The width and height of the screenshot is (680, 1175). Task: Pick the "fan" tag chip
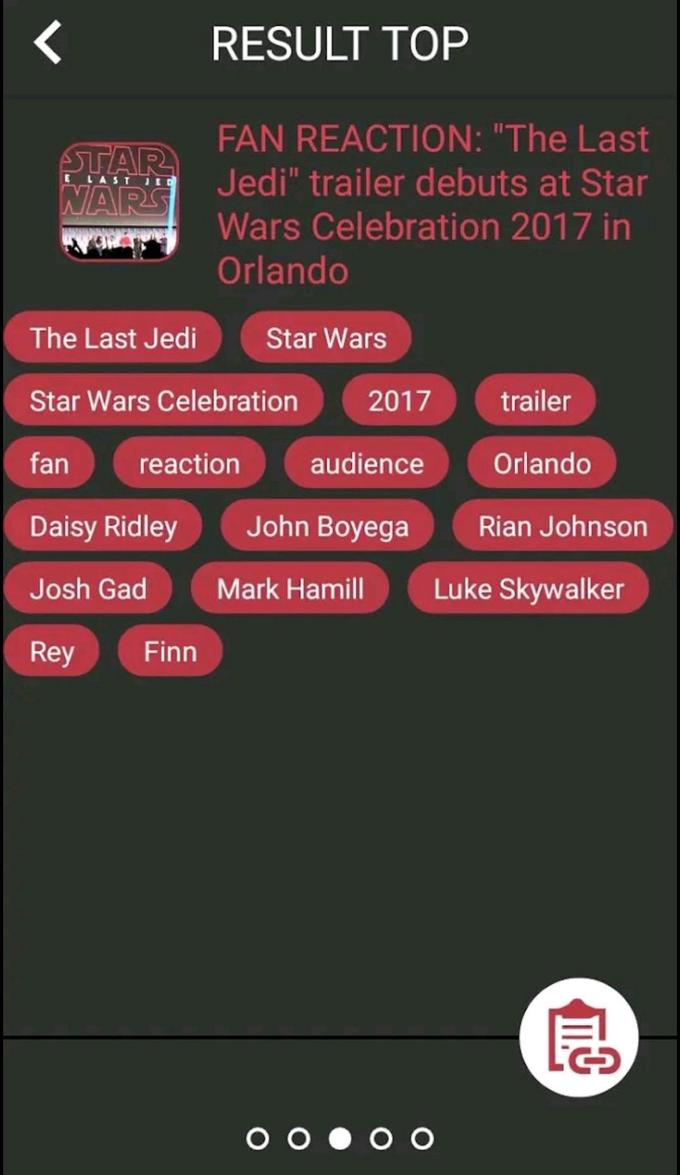pos(49,464)
